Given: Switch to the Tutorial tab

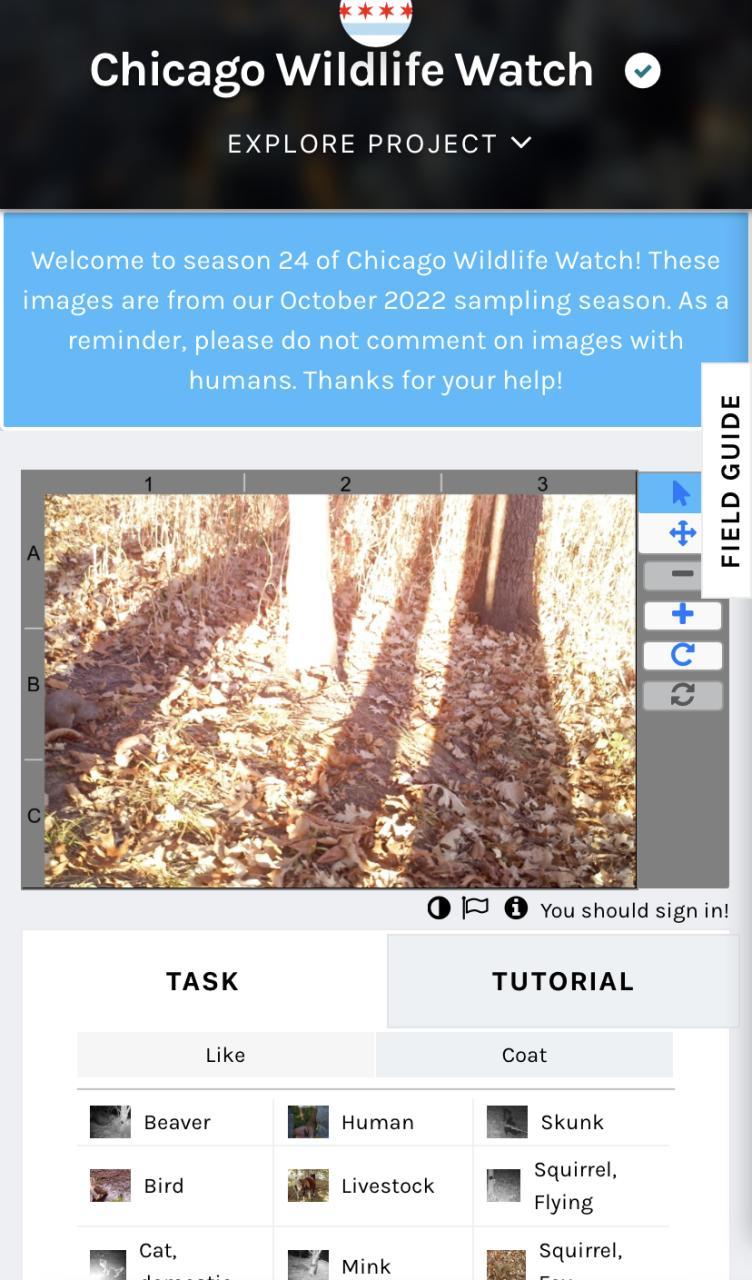Looking at the screenshot, I should (562, 981).
